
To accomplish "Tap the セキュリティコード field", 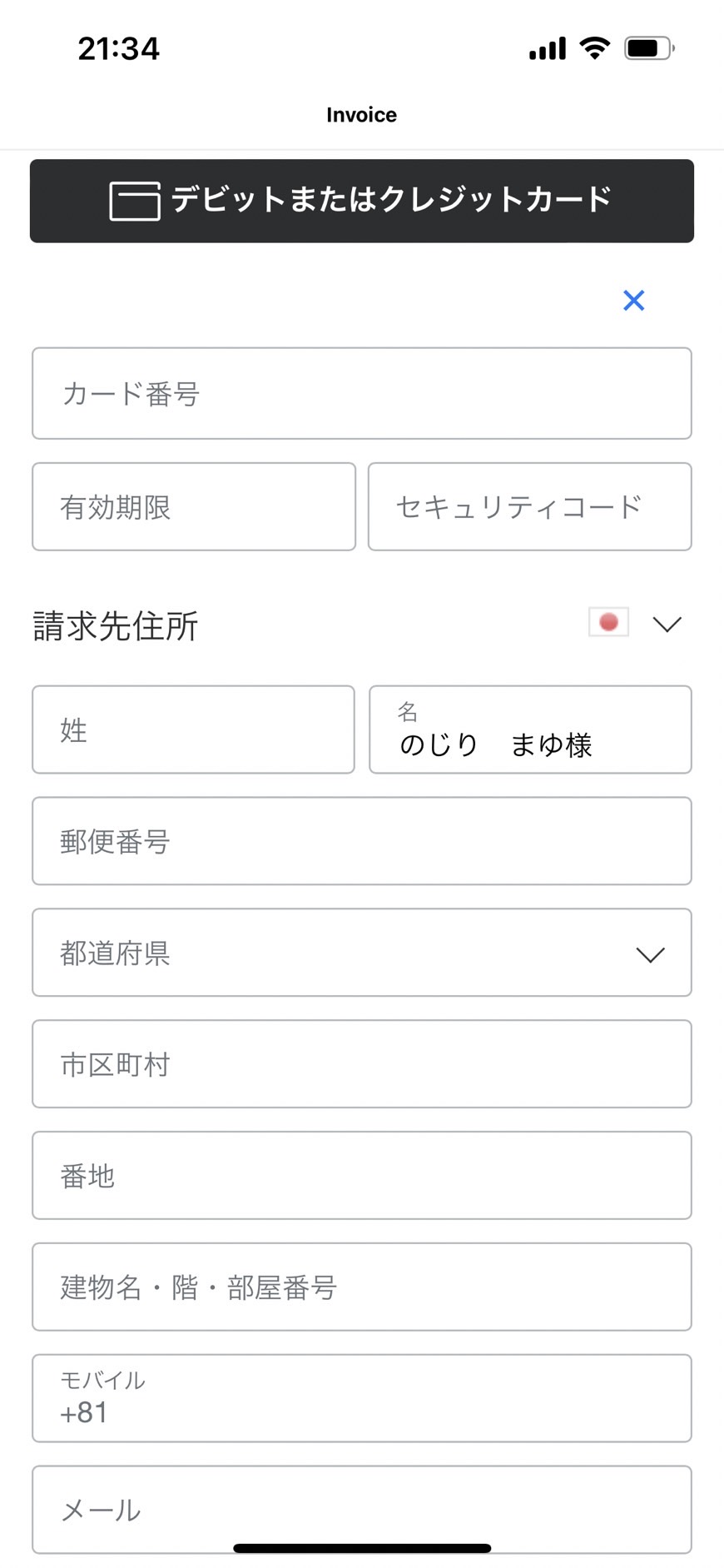I will point(530,506).
